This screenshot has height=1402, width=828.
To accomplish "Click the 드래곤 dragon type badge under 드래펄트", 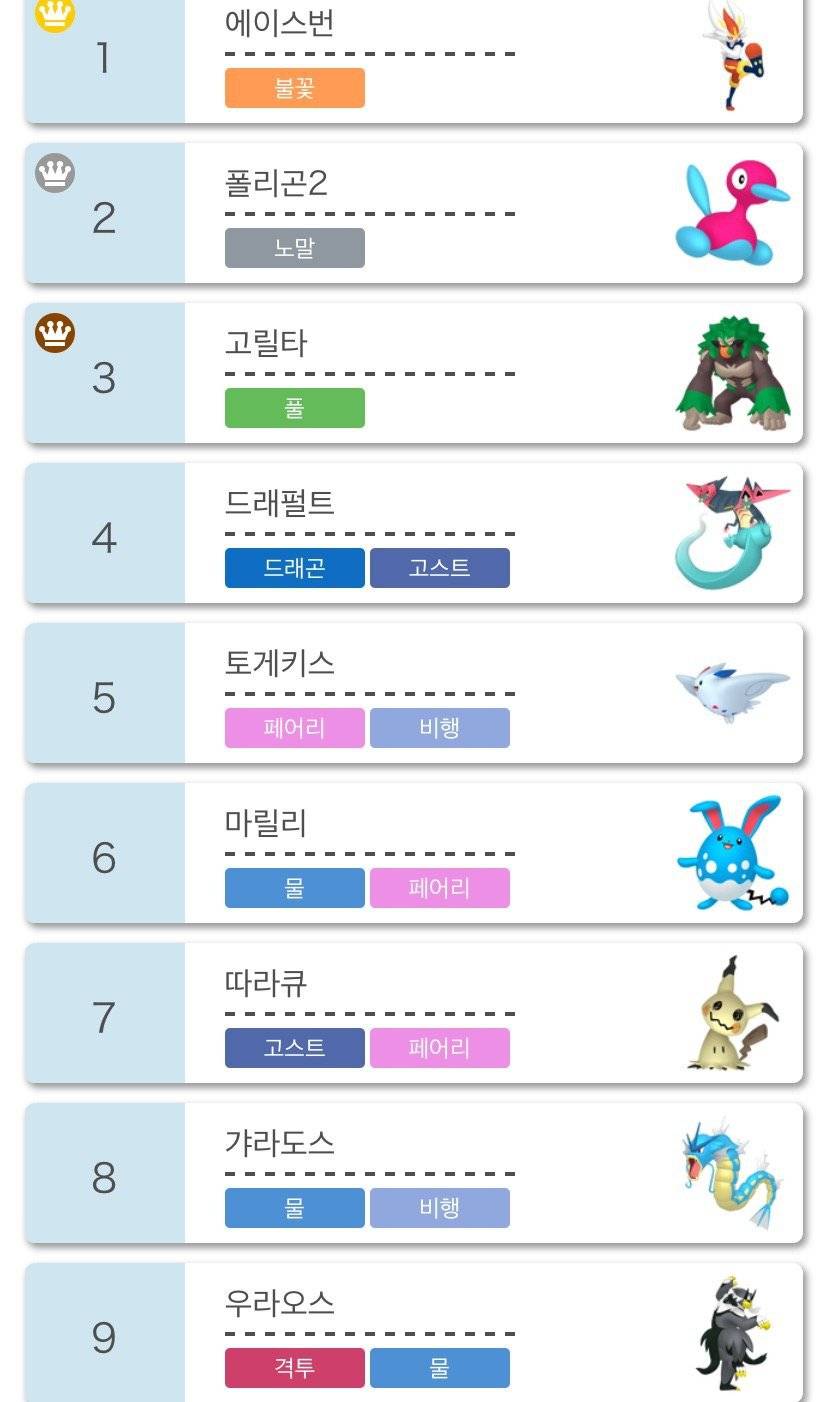I will click(294, 568).
